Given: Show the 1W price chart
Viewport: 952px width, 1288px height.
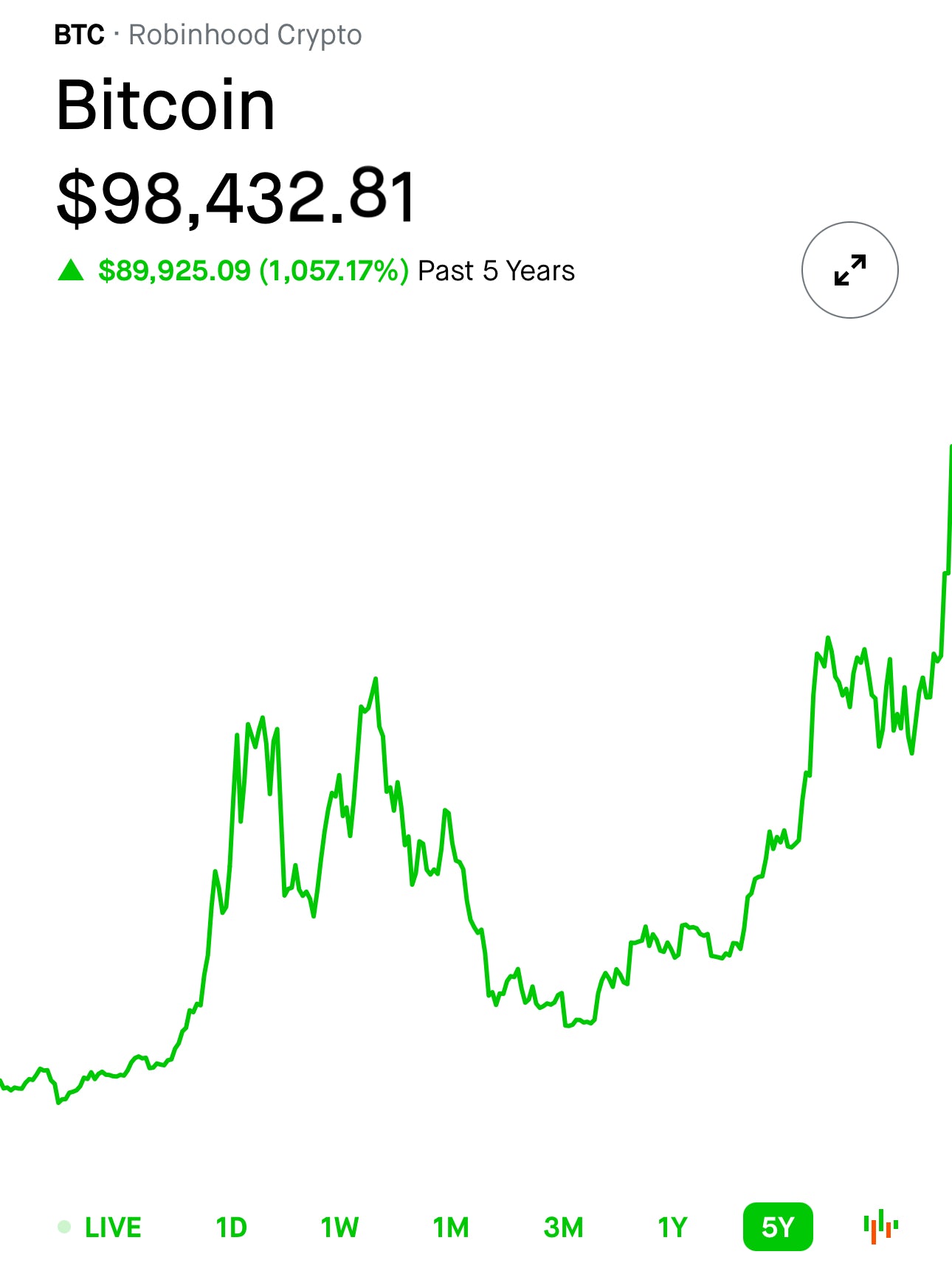Looking at the screenshot, I should point(339,1228).
